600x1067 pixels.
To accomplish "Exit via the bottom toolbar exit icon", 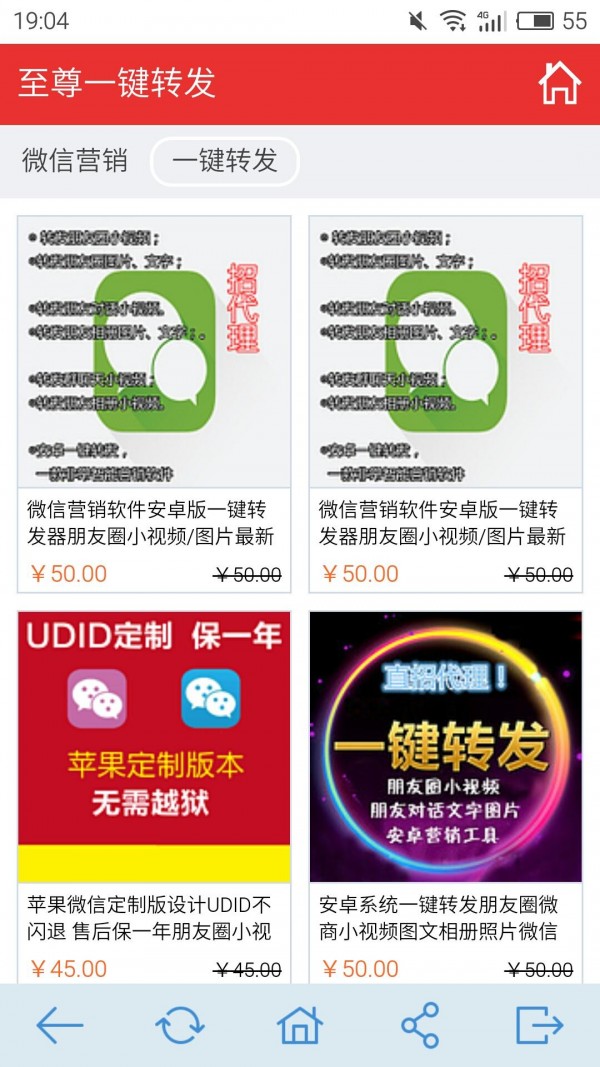I will point(540,1026).
